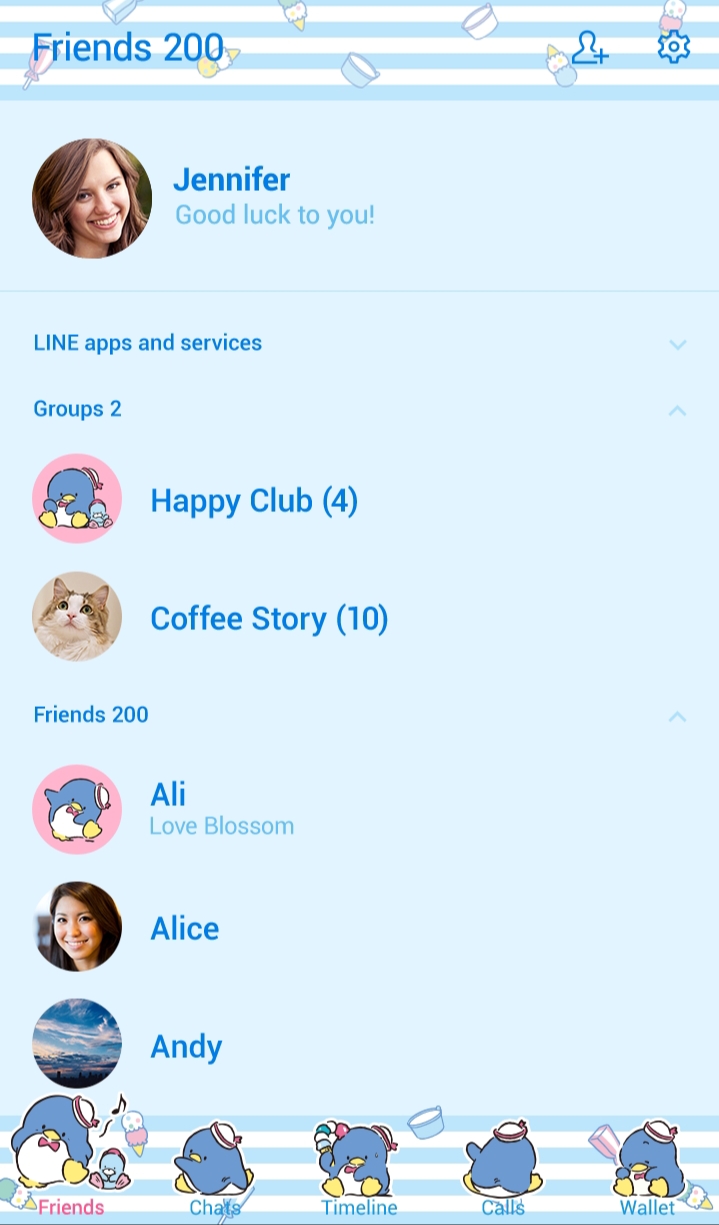Open the settings gear

[674, 46]
